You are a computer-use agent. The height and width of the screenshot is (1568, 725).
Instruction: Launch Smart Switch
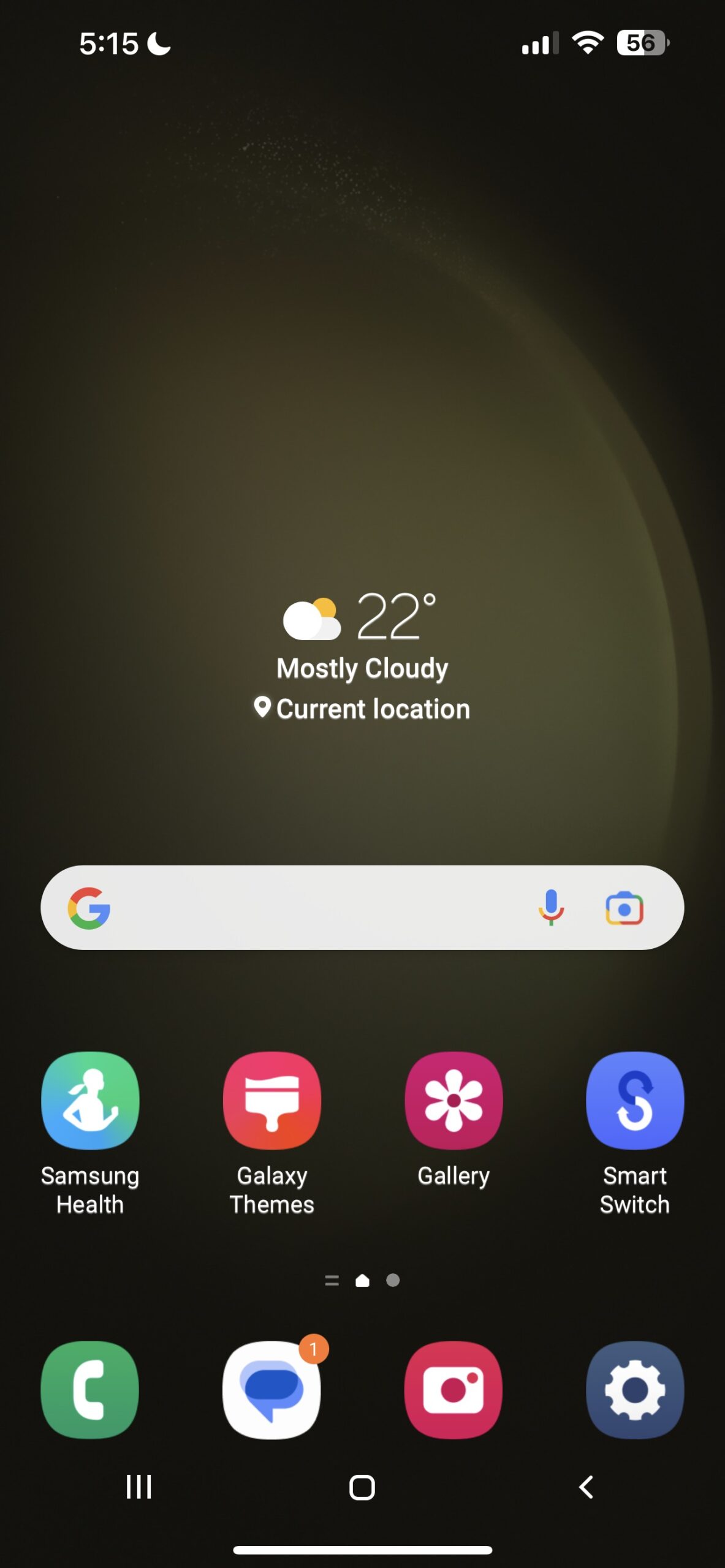point(634,1100)
